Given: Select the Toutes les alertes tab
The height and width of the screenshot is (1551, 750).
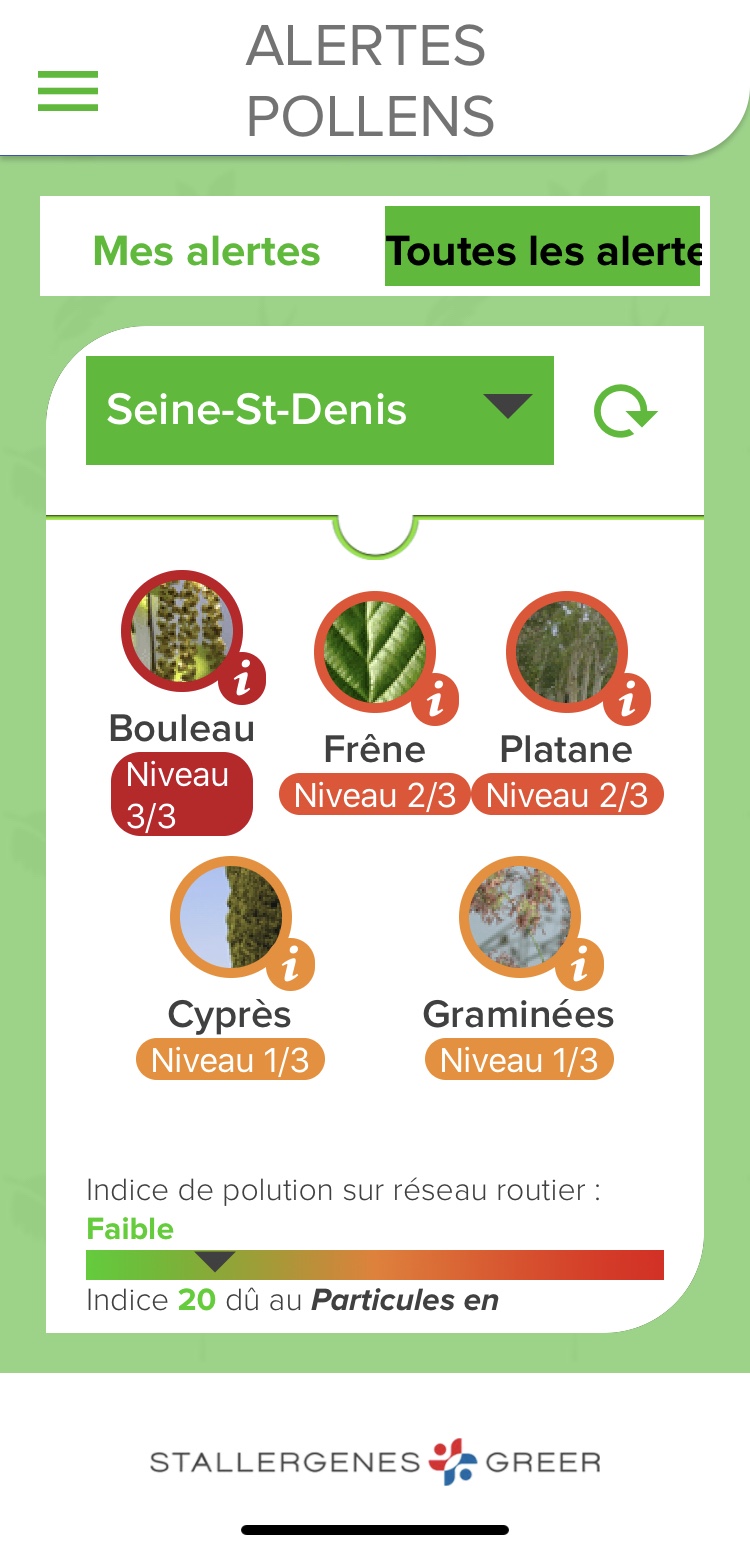Looking at the screenshot, I should click(x=543, y=251).
